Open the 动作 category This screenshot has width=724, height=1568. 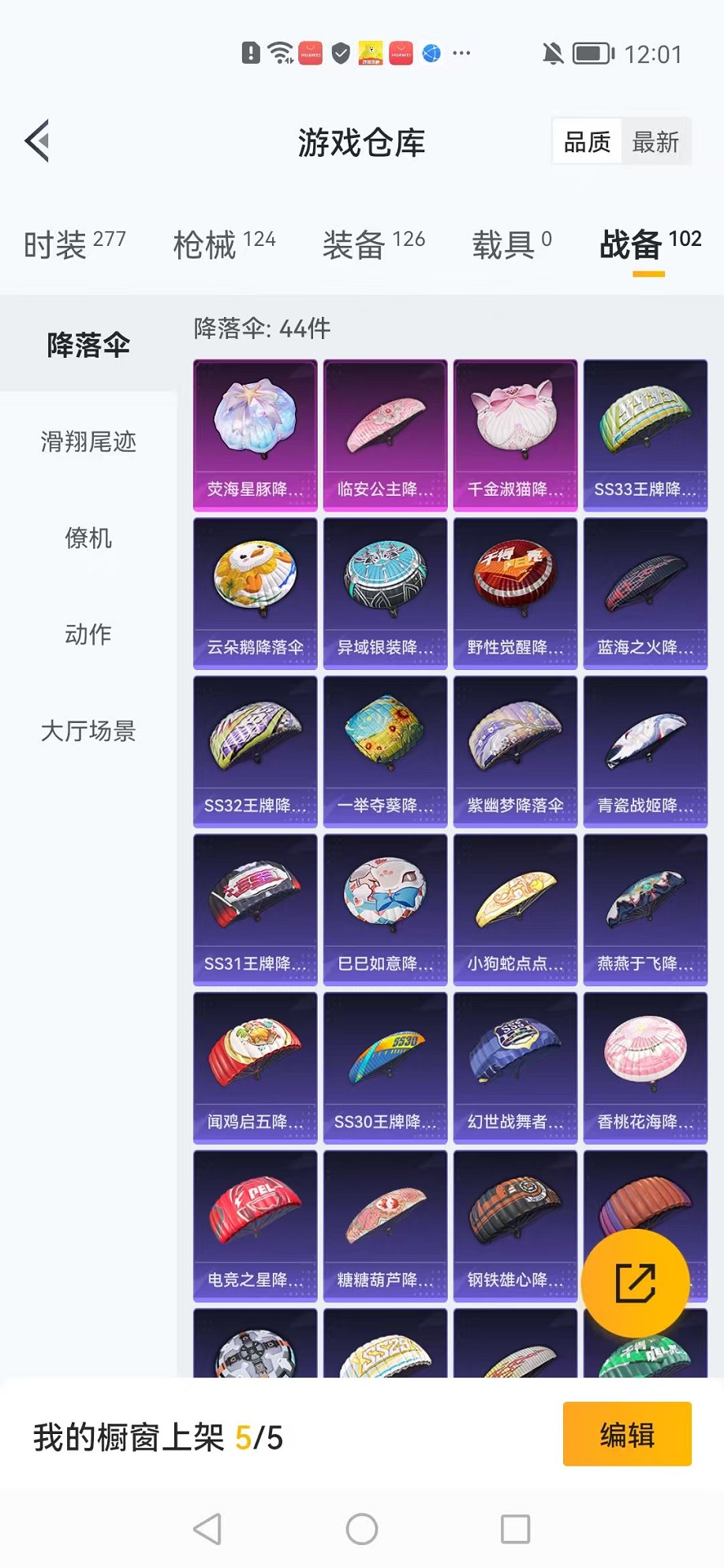(88, 635)
